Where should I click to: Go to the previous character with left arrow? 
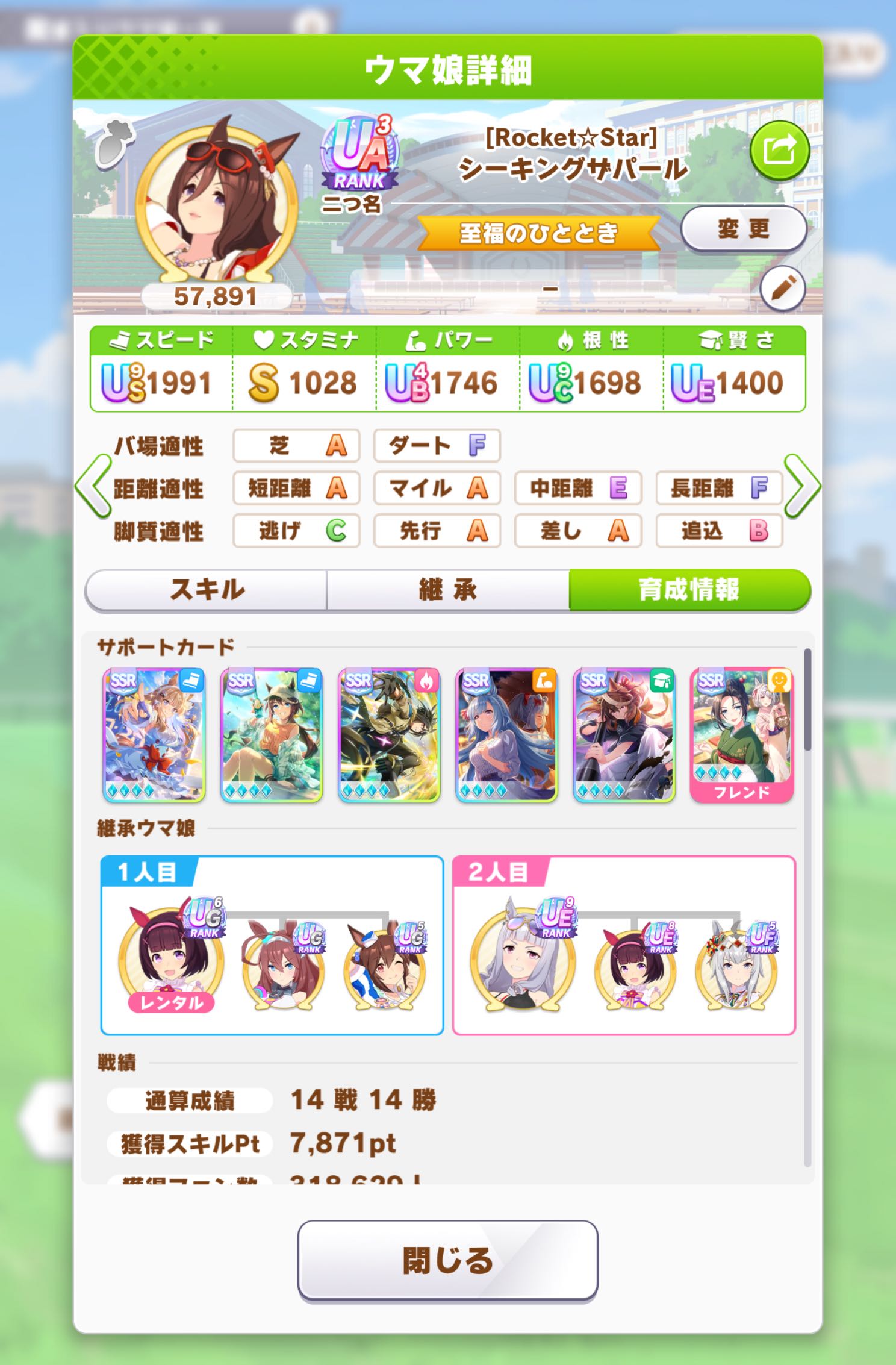tap(93, 486)
